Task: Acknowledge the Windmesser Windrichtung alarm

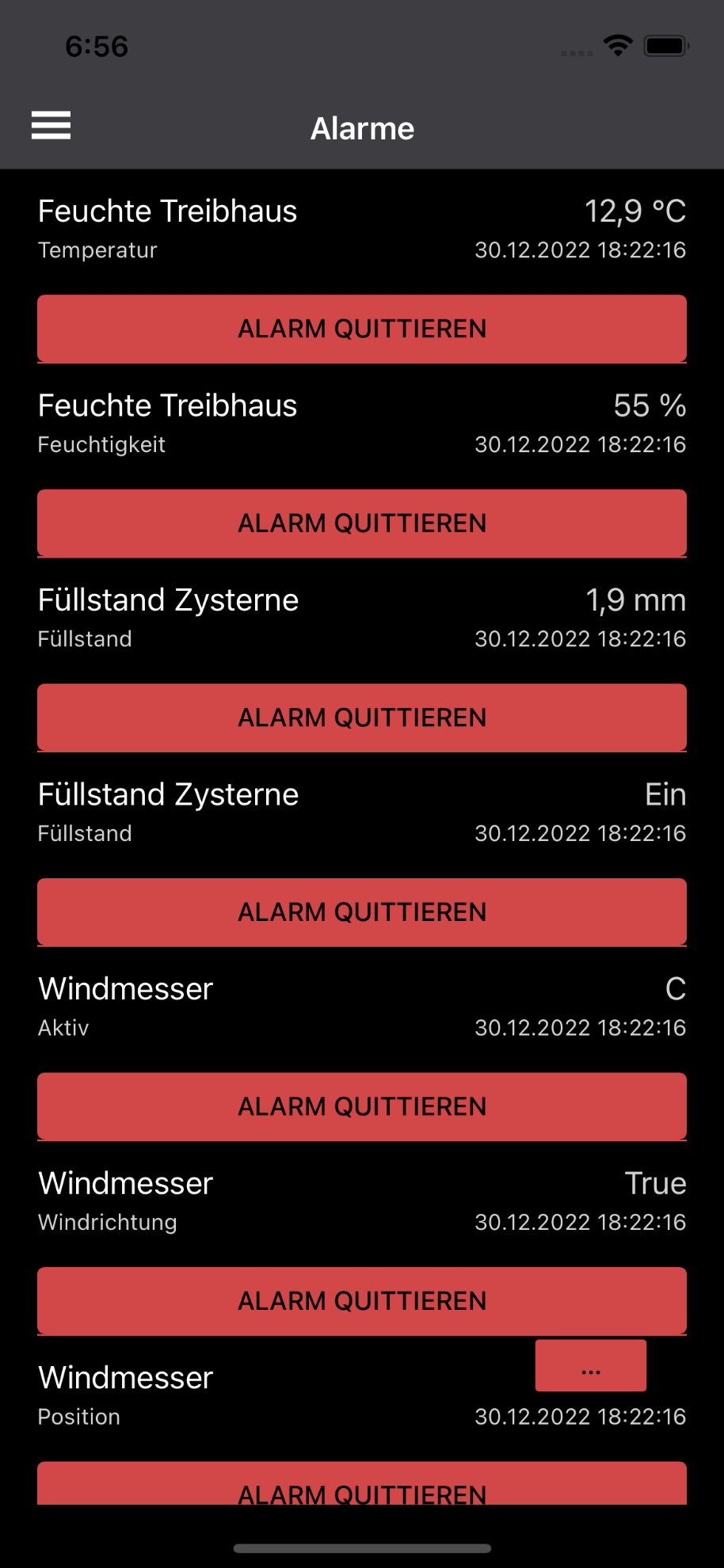Action: 362,1300
